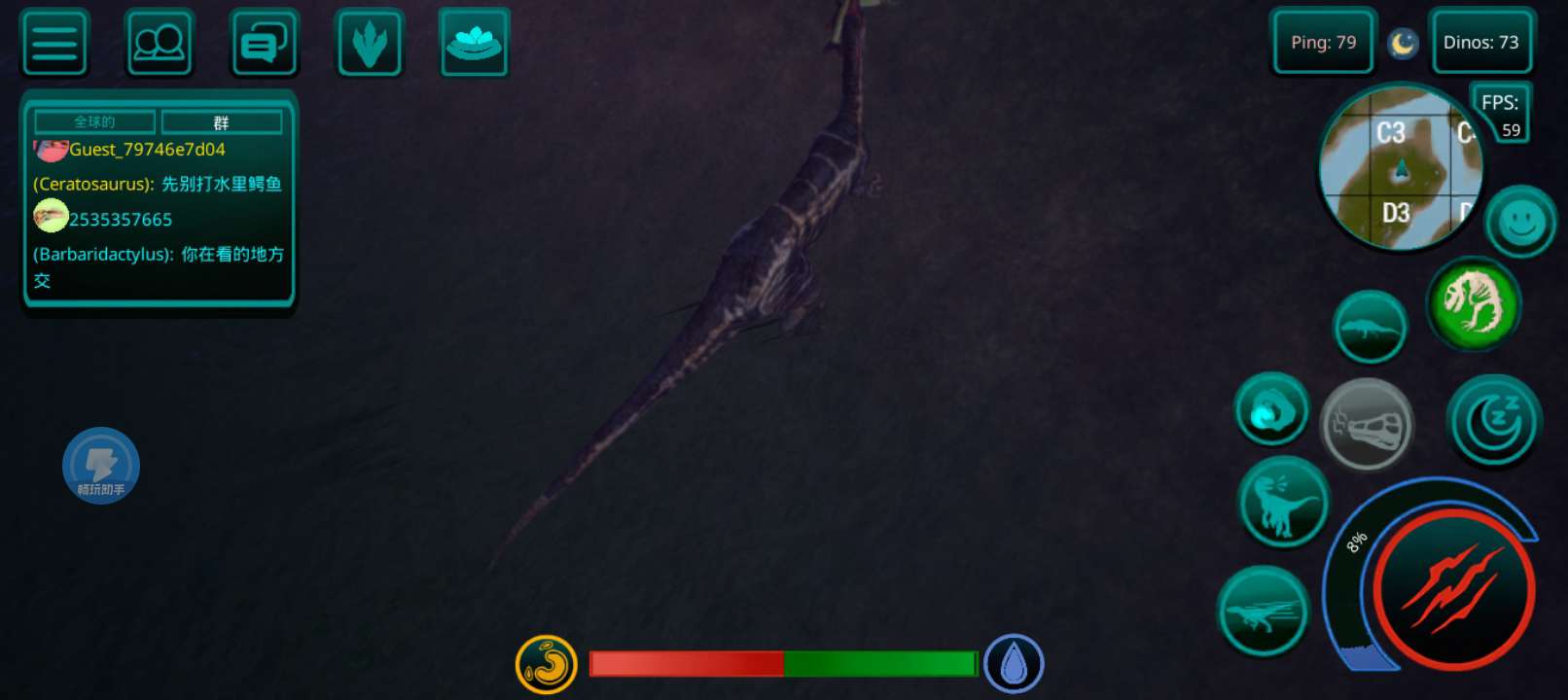Viewport: 1568px width, 700px height.
Task: Switch chat to the 全球的 tab
Action: pos(94,122)
